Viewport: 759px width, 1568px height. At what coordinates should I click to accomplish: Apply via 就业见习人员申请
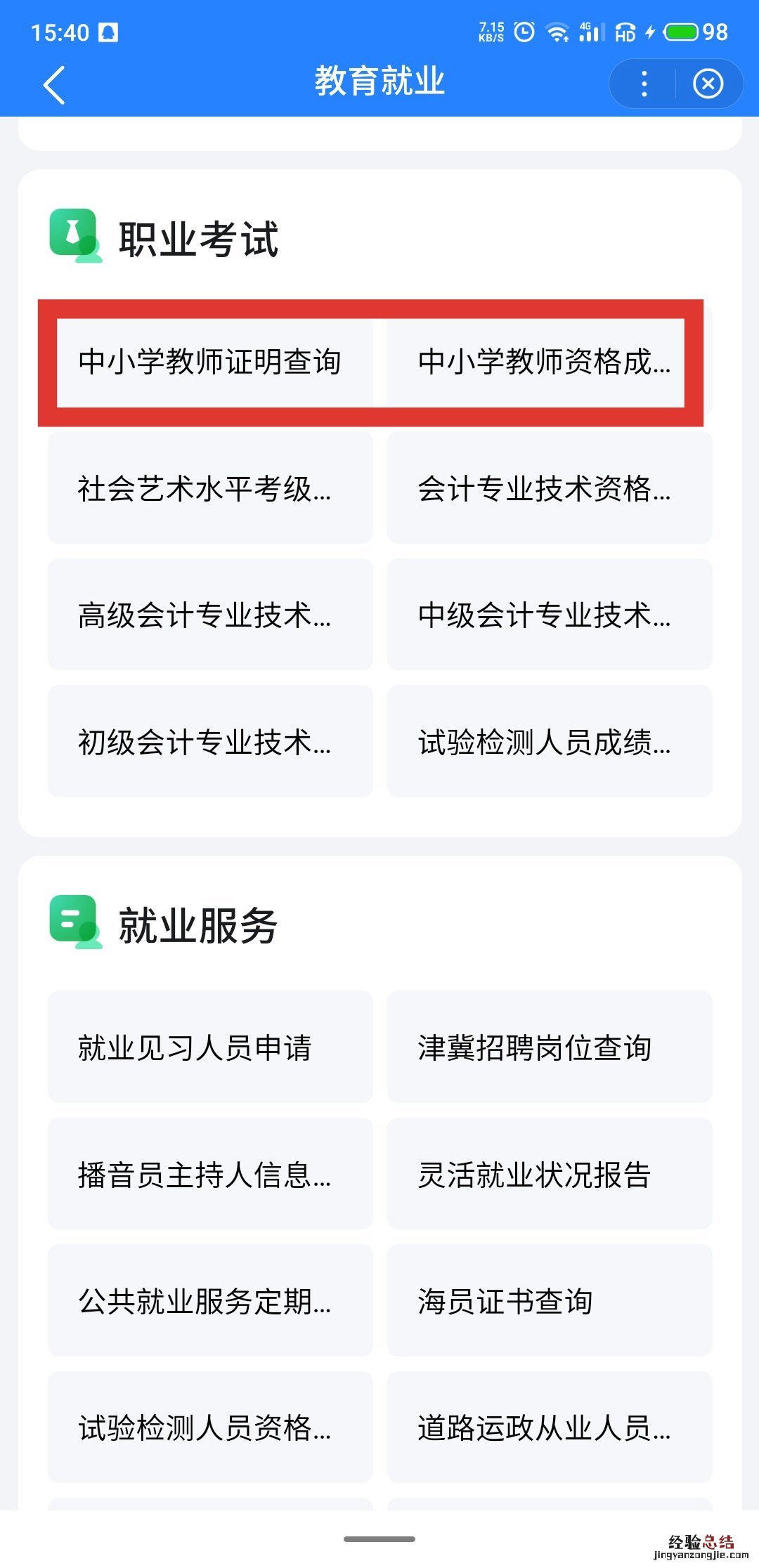[209, 1047]
